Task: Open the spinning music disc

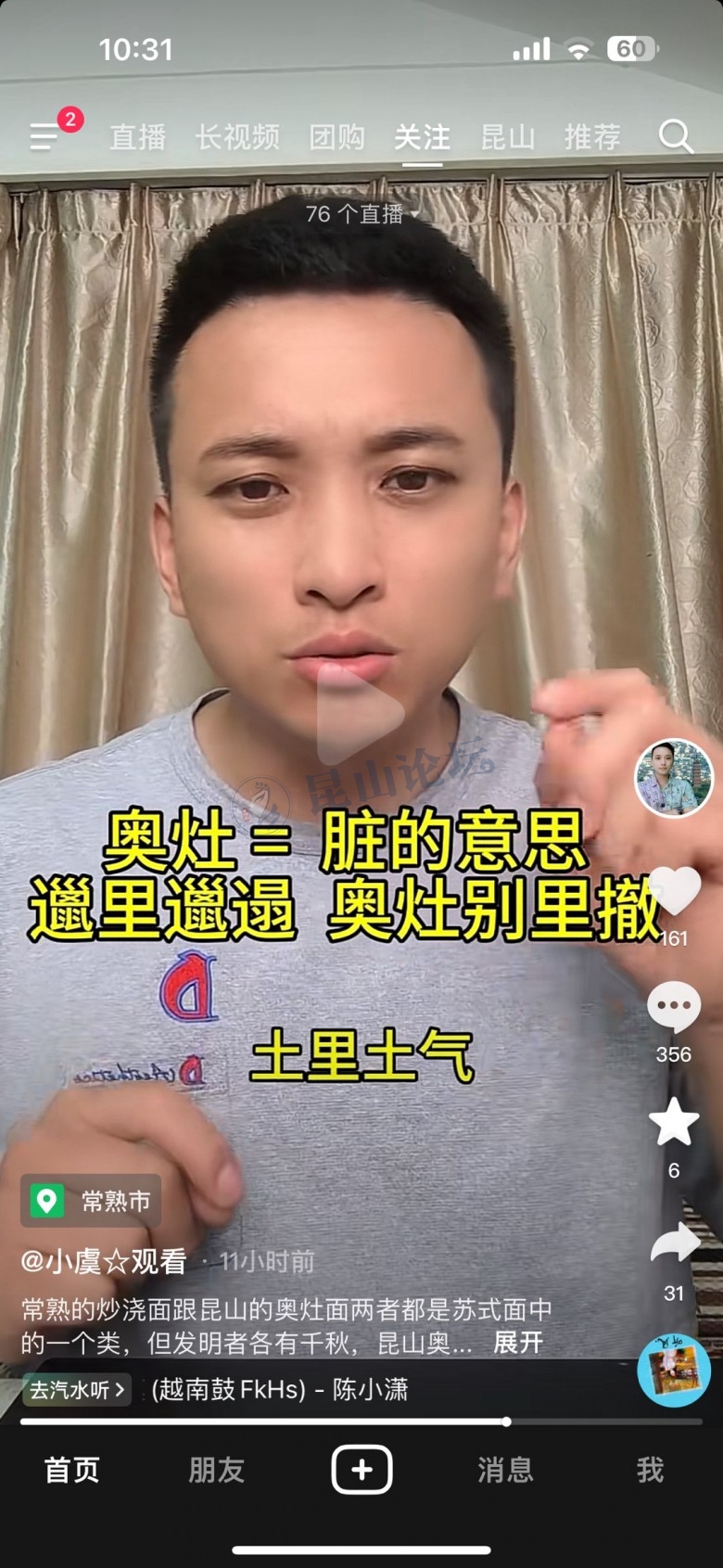Action: pos(674,1370)
